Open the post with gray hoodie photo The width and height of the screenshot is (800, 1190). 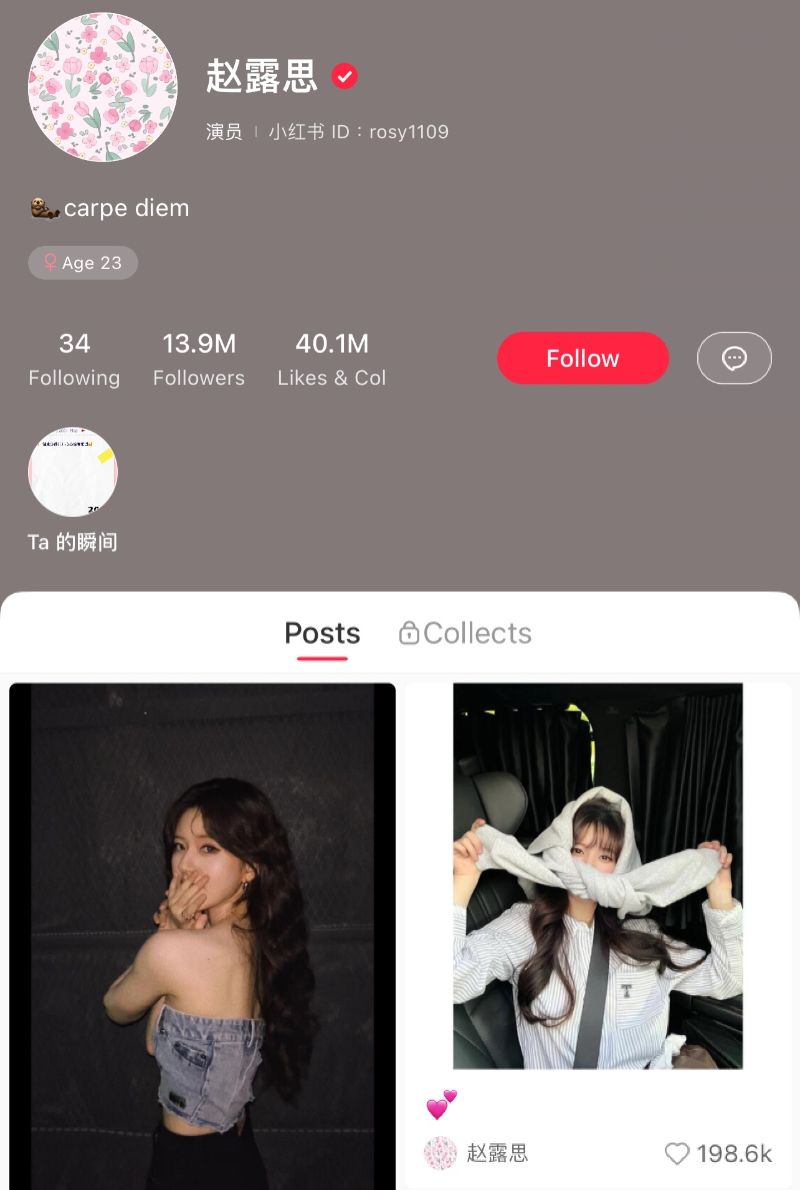coord(597,876)
